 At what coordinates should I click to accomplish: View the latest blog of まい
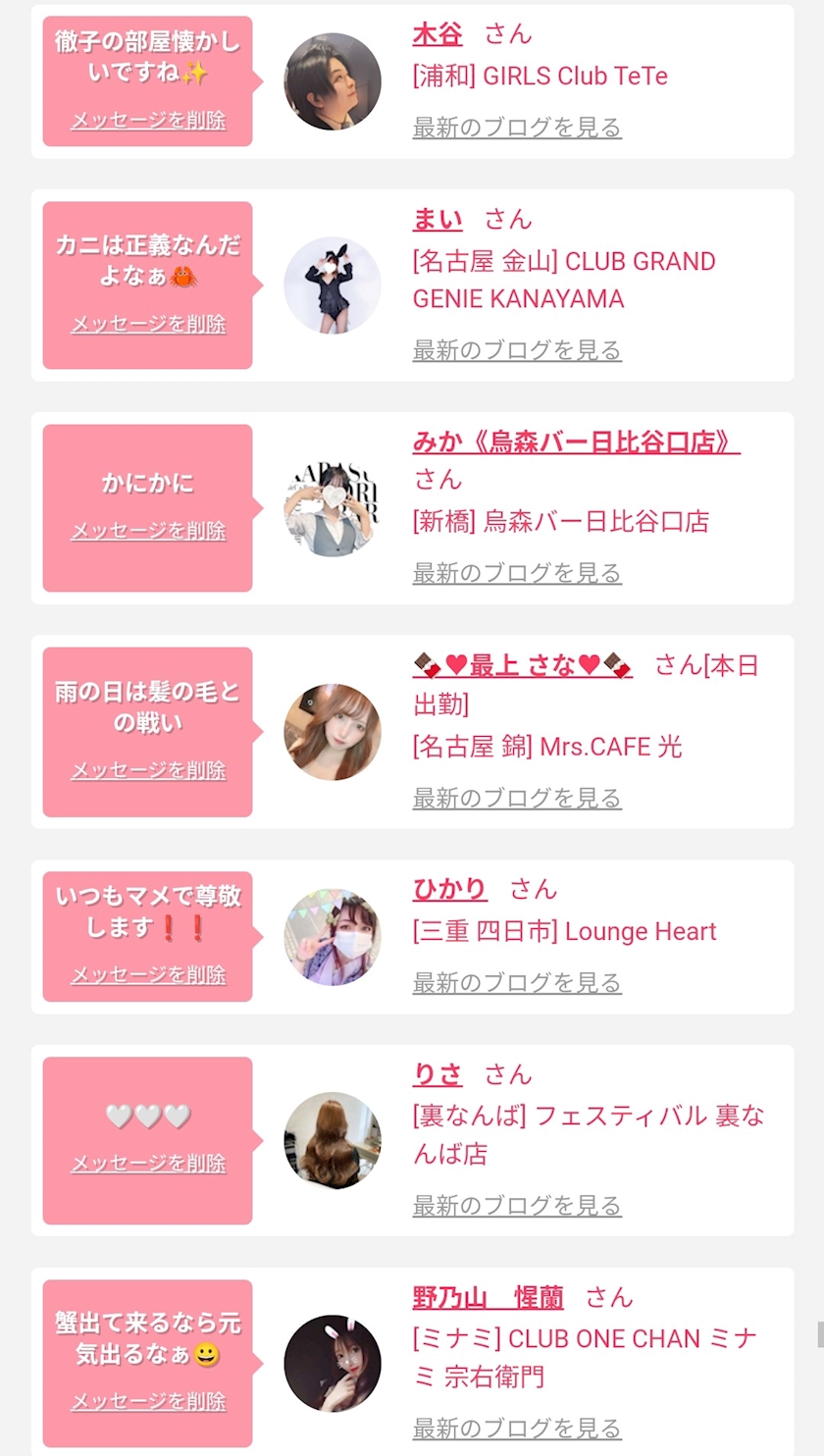pos(517,349)
